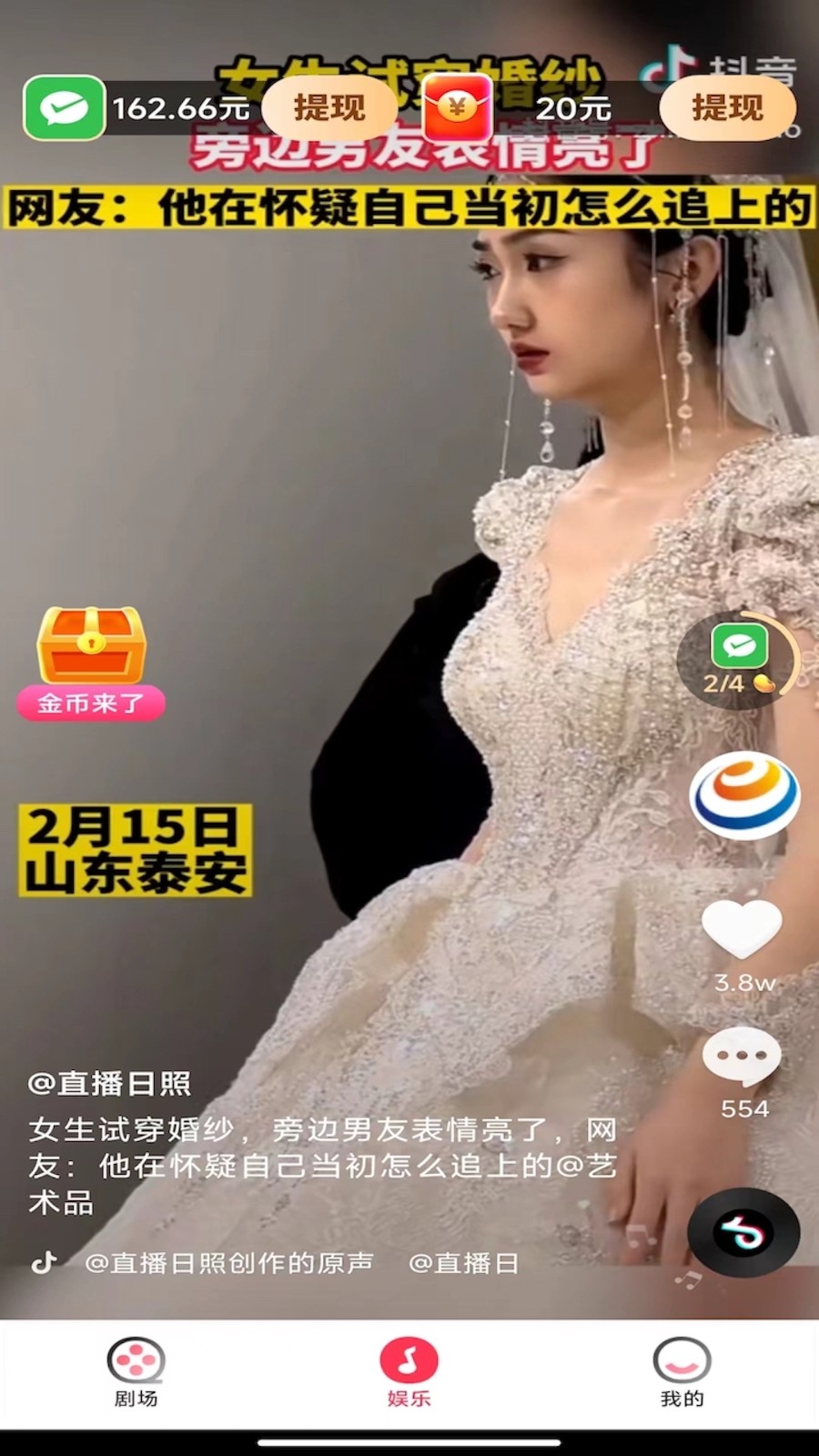Tap 提现 next to the 162.66元 balance

[329, 108]
